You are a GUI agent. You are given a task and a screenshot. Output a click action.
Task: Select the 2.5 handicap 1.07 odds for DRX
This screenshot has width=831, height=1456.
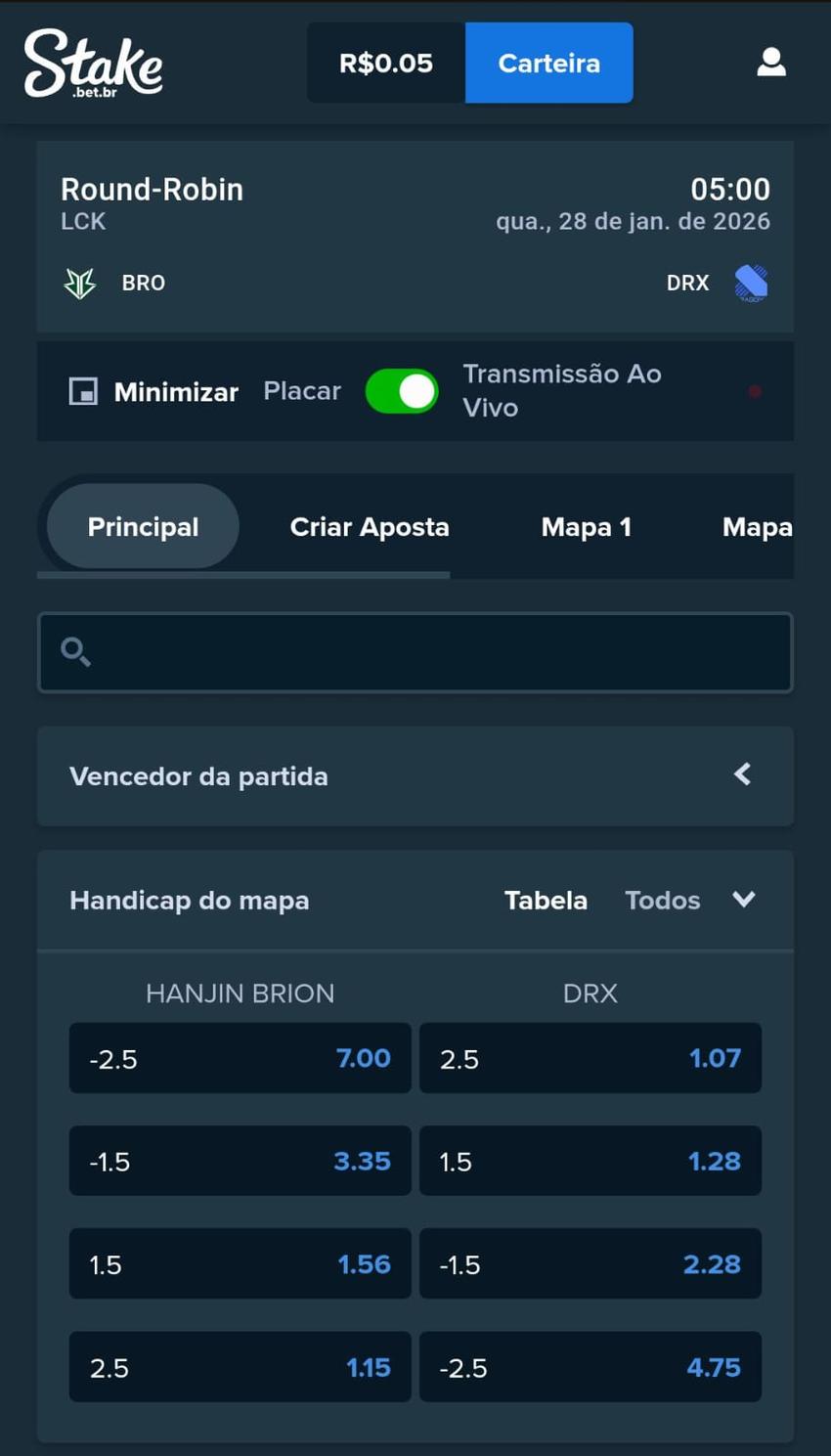tap(590, 1057)
